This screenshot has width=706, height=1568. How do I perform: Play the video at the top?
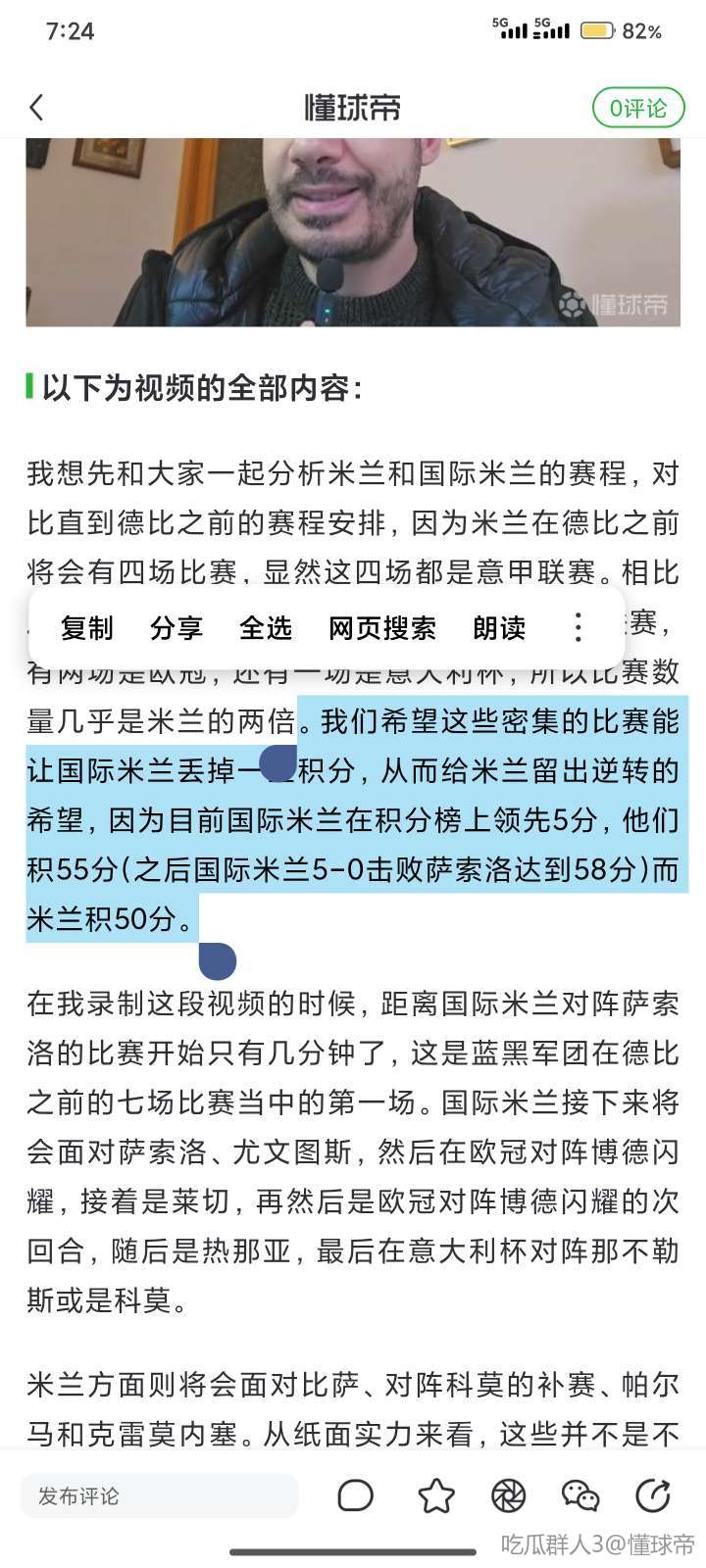click(353, 231)
